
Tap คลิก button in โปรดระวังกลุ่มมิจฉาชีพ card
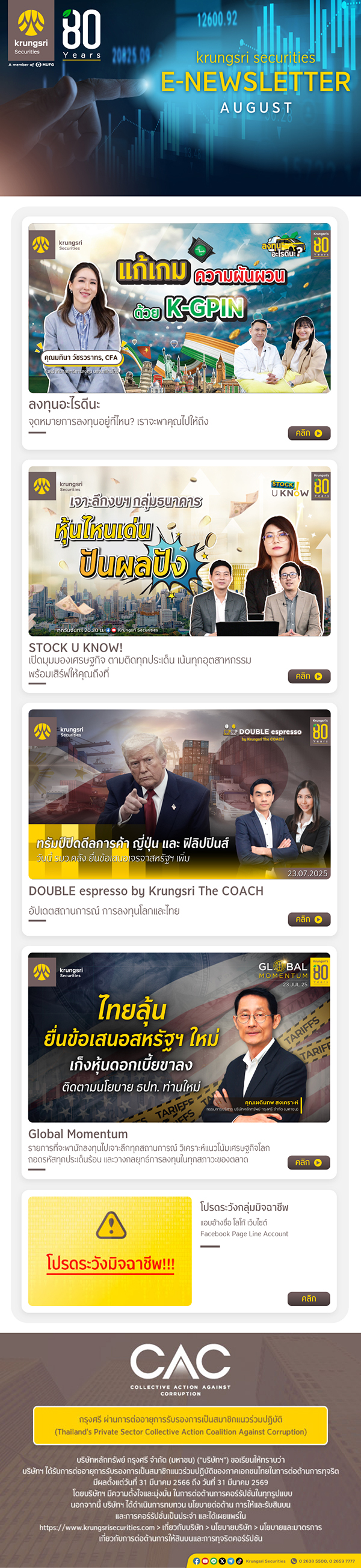(309, 1298)
